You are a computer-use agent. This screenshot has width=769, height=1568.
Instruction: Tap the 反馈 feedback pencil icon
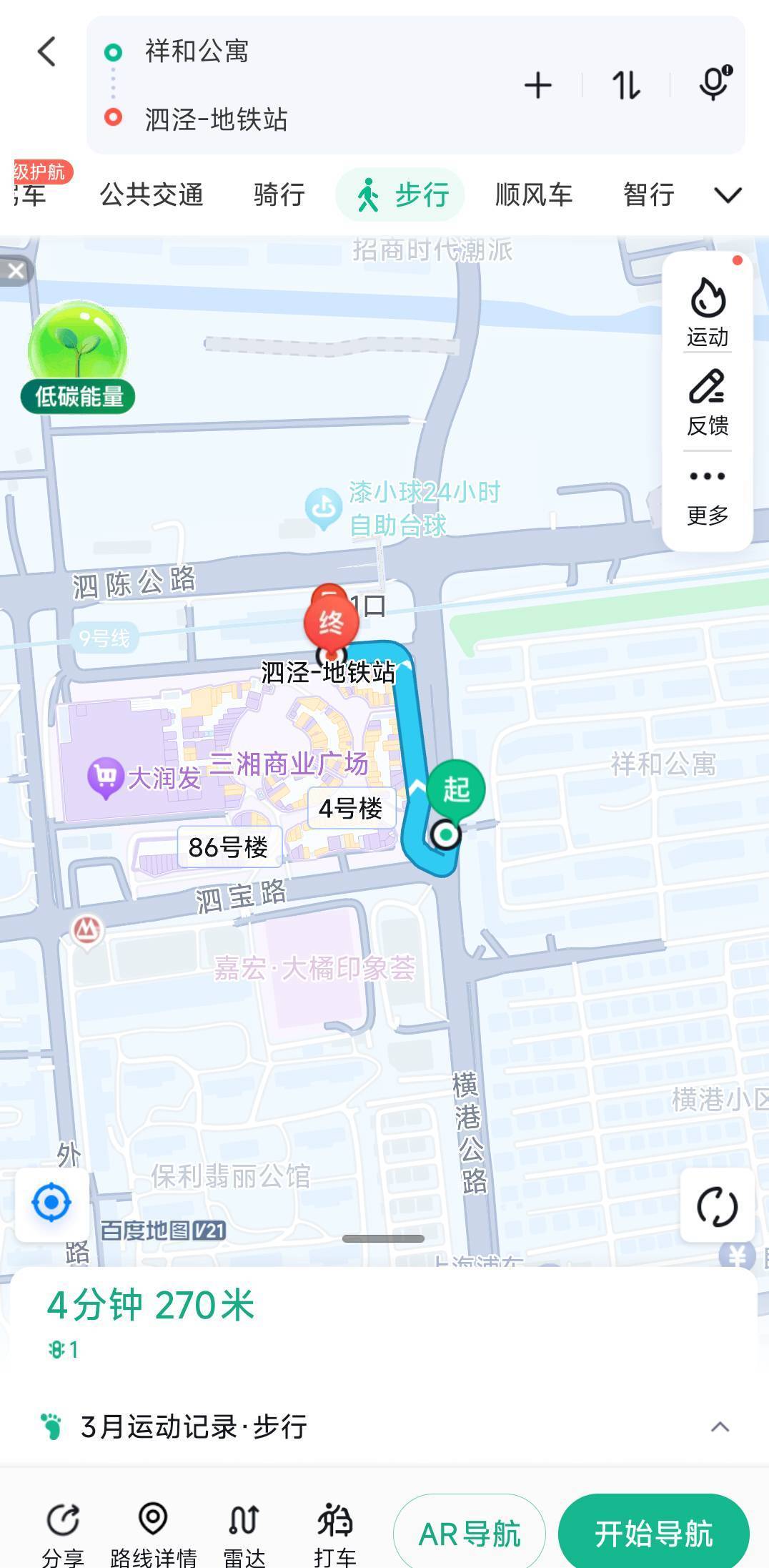707,394
